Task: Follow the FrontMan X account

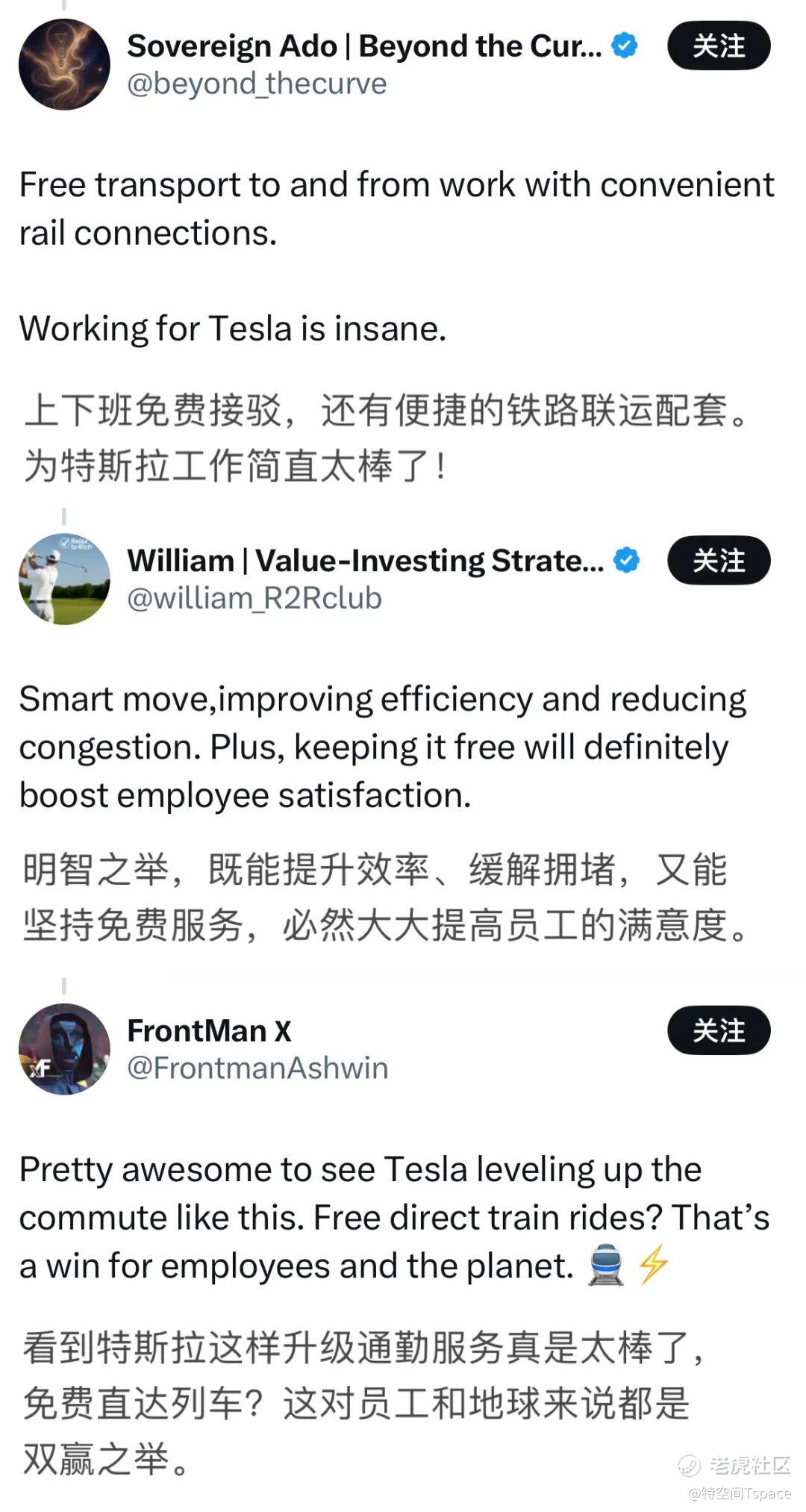Action: [x=718, y=1030]
